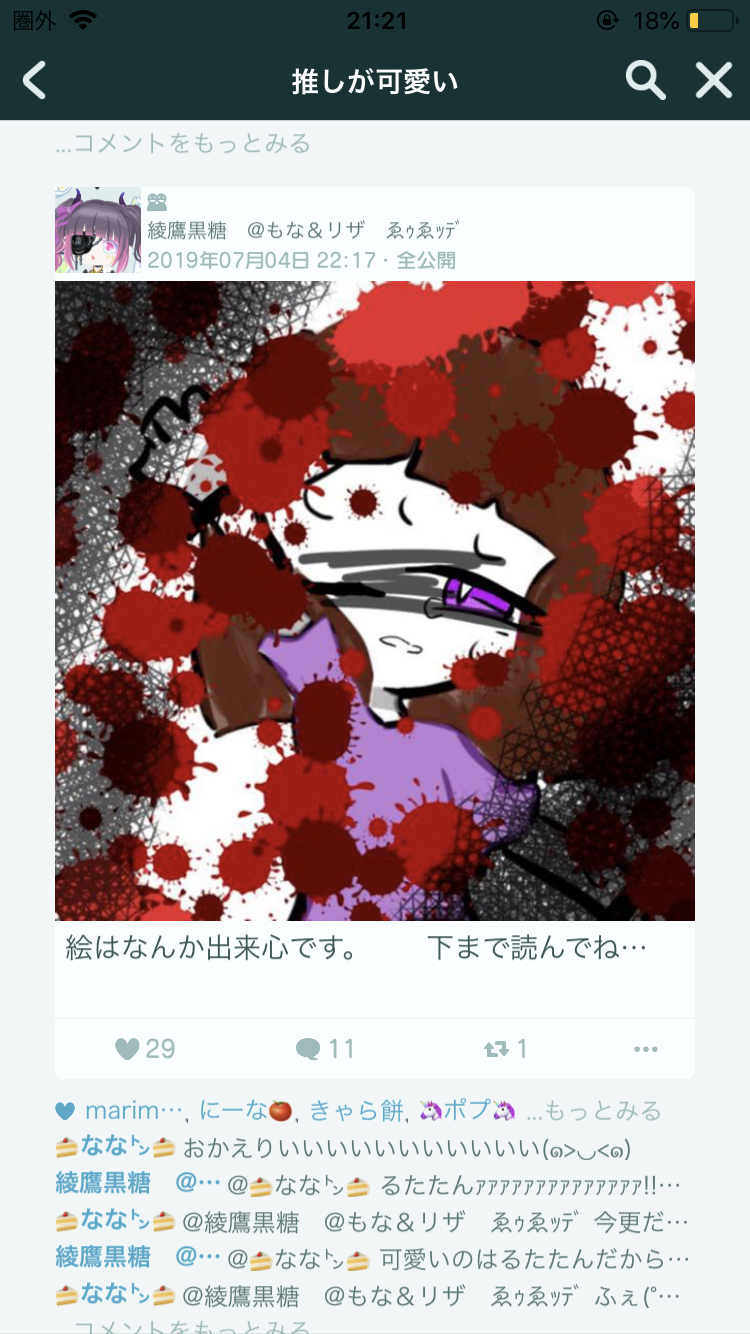
Task: Tap コメントをもっとみる at the top
Action: click(183, 143)
